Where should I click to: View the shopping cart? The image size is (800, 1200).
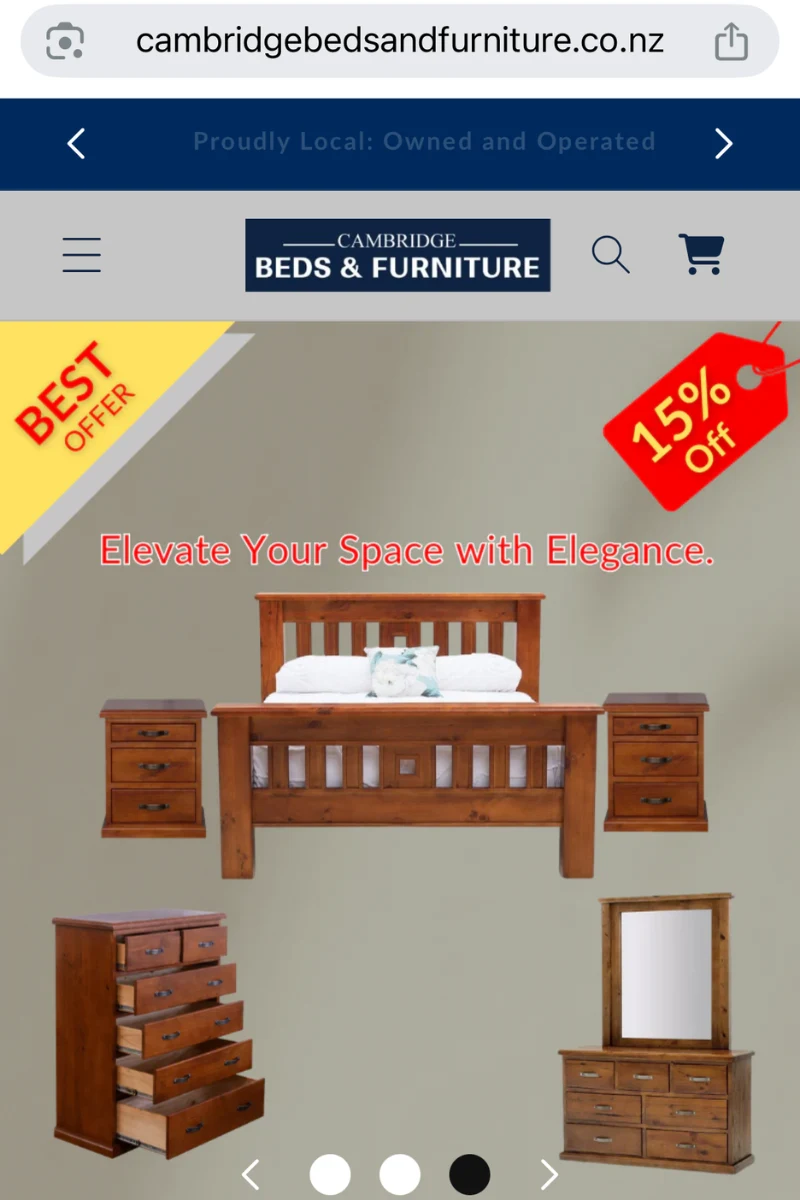tap(701, 254)
